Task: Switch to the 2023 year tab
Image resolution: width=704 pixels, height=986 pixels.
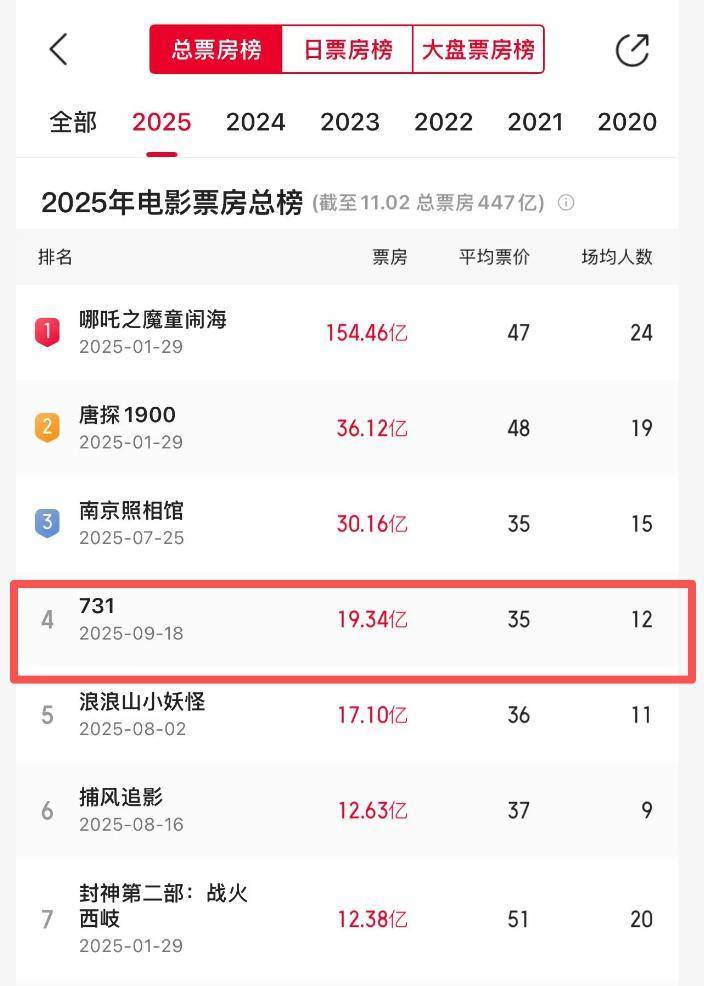Action: 349,122
